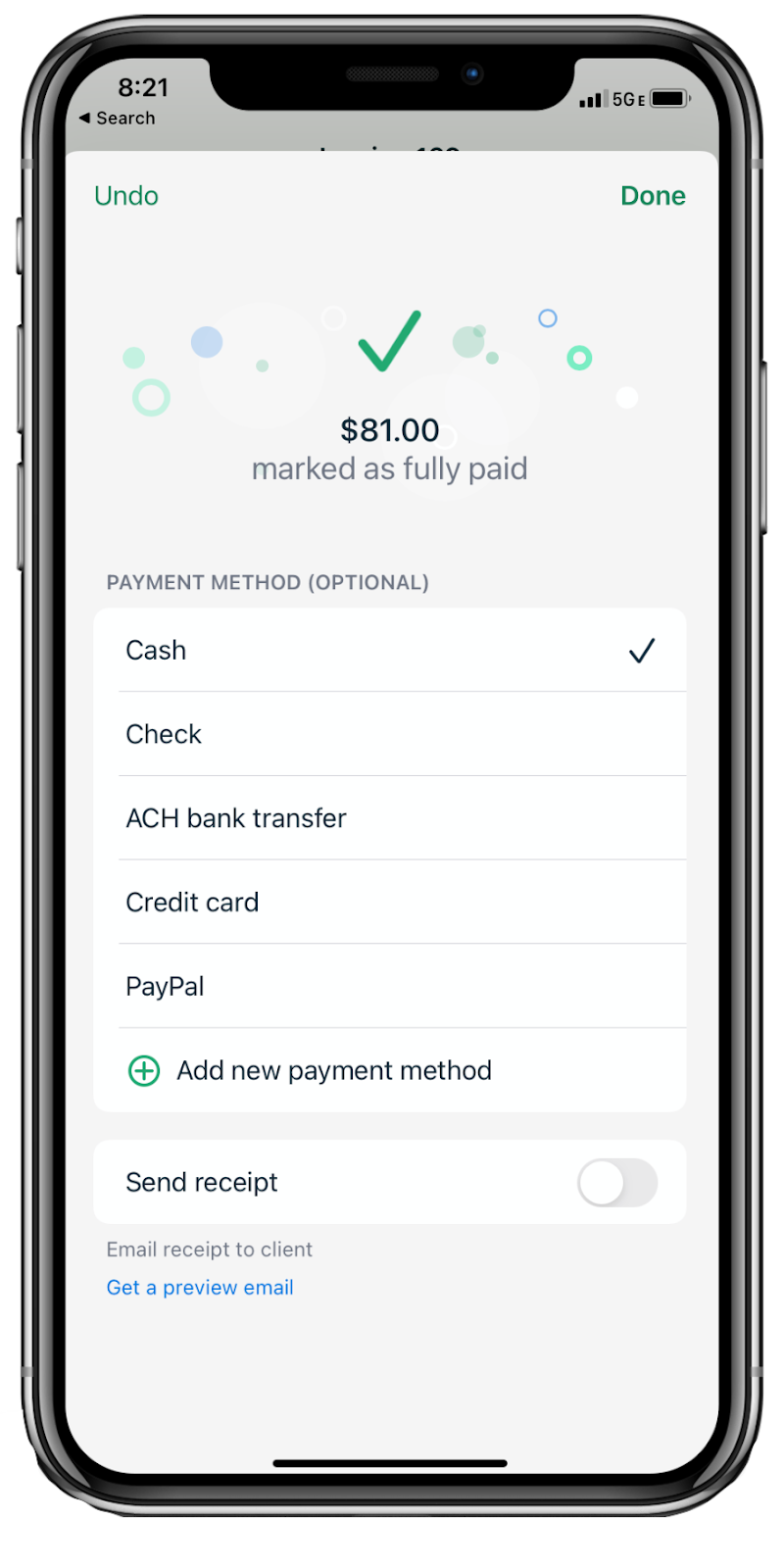
Task: Tap Undo to revert the payment
Action: [x=125, y=196]
